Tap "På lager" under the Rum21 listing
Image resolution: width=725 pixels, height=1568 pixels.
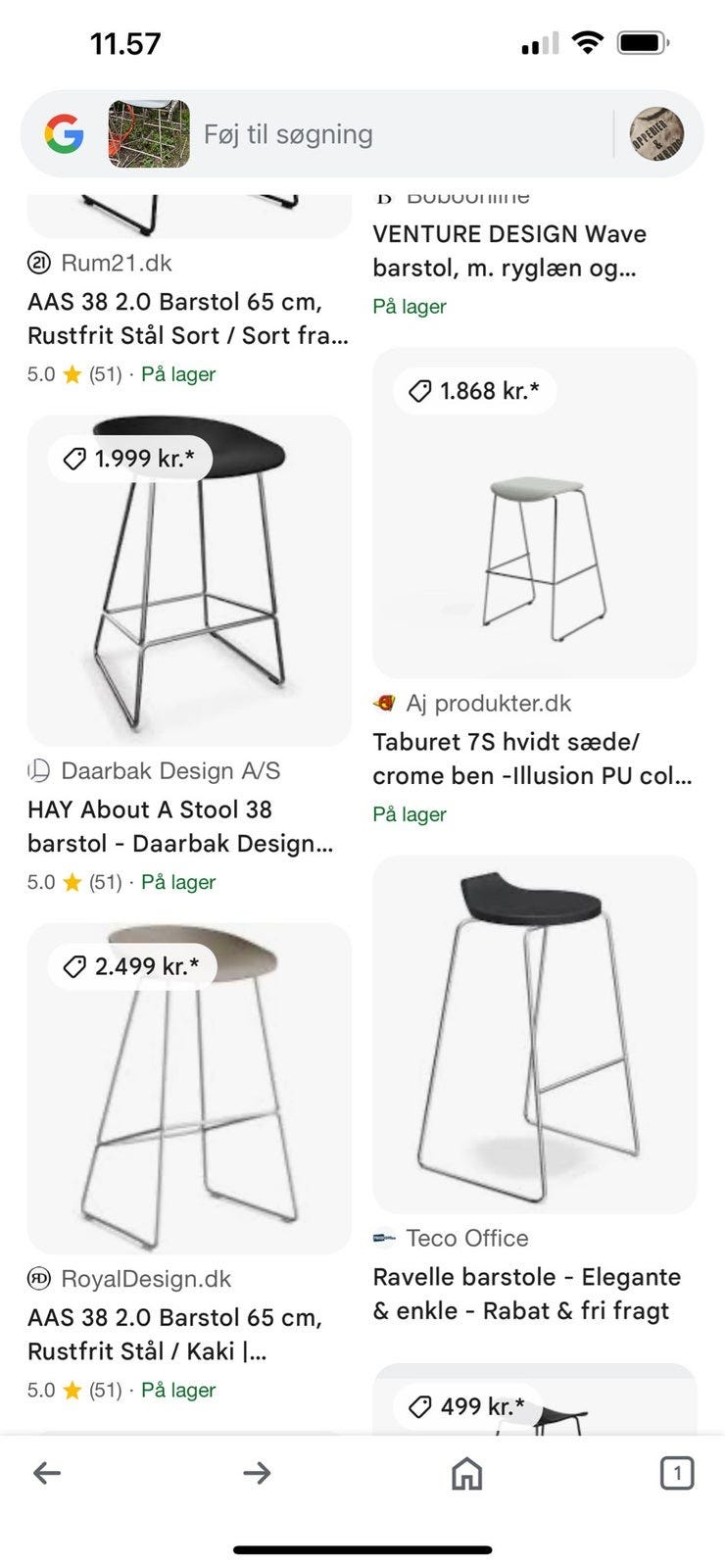(178, 373)
